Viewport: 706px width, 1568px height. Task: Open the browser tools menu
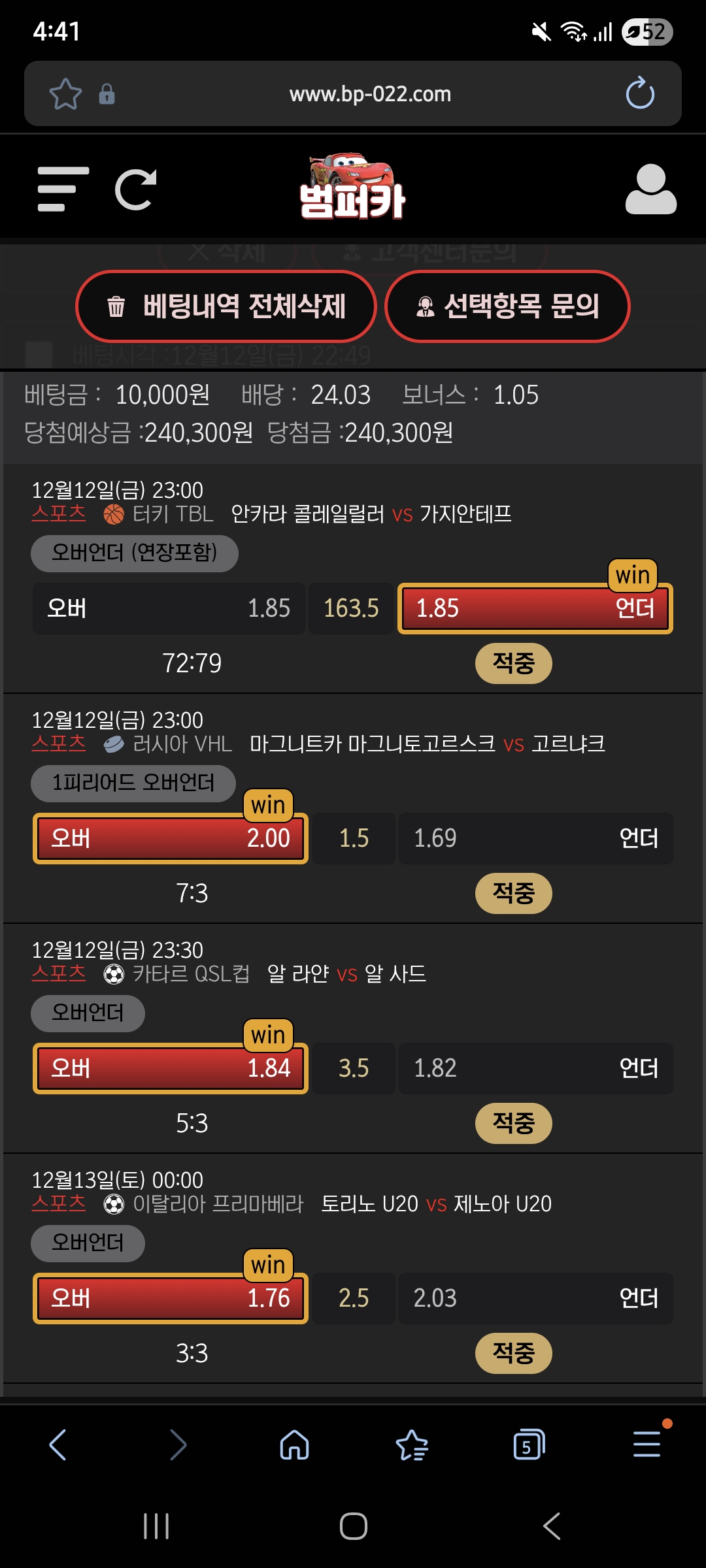coord(647,1445)
